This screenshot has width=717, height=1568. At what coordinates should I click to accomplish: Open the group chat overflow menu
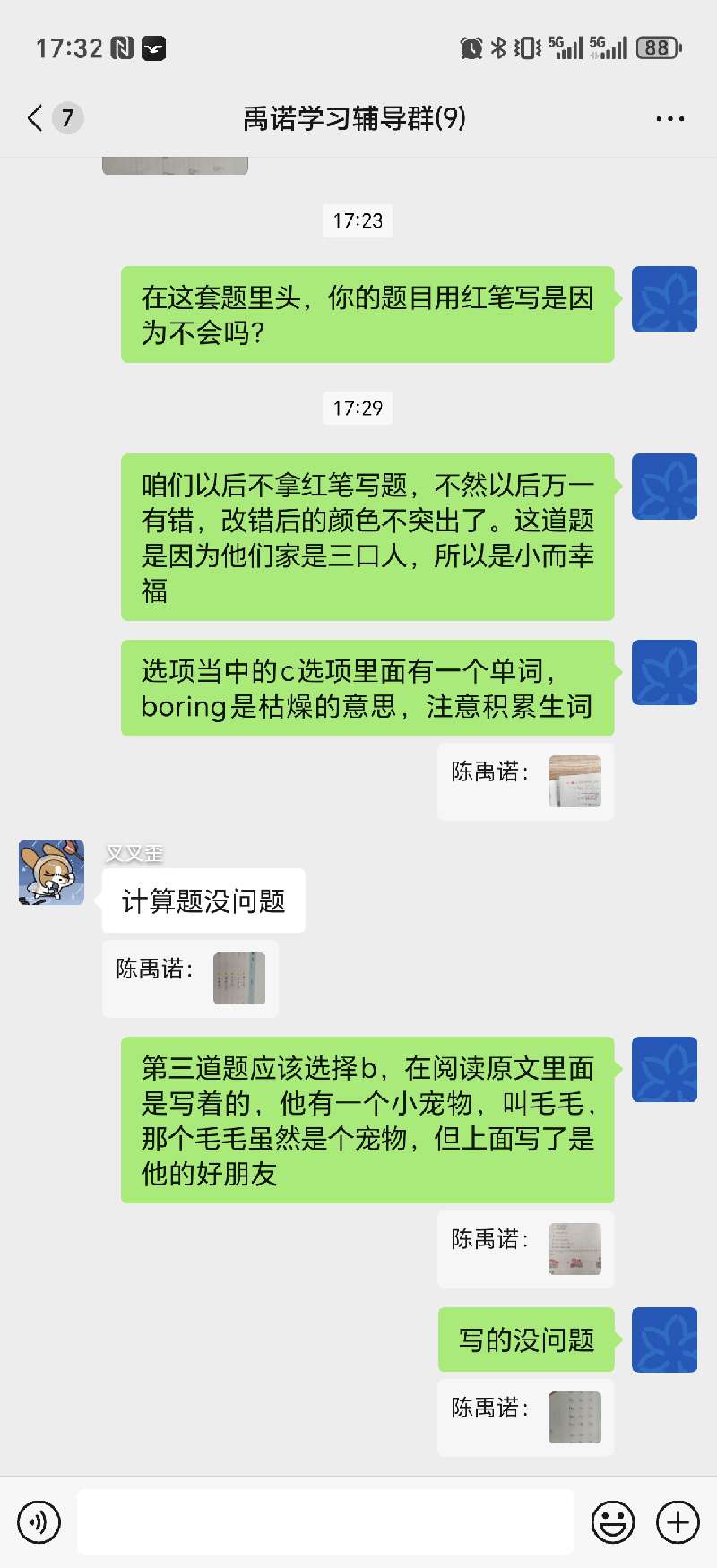pos(669,118)
